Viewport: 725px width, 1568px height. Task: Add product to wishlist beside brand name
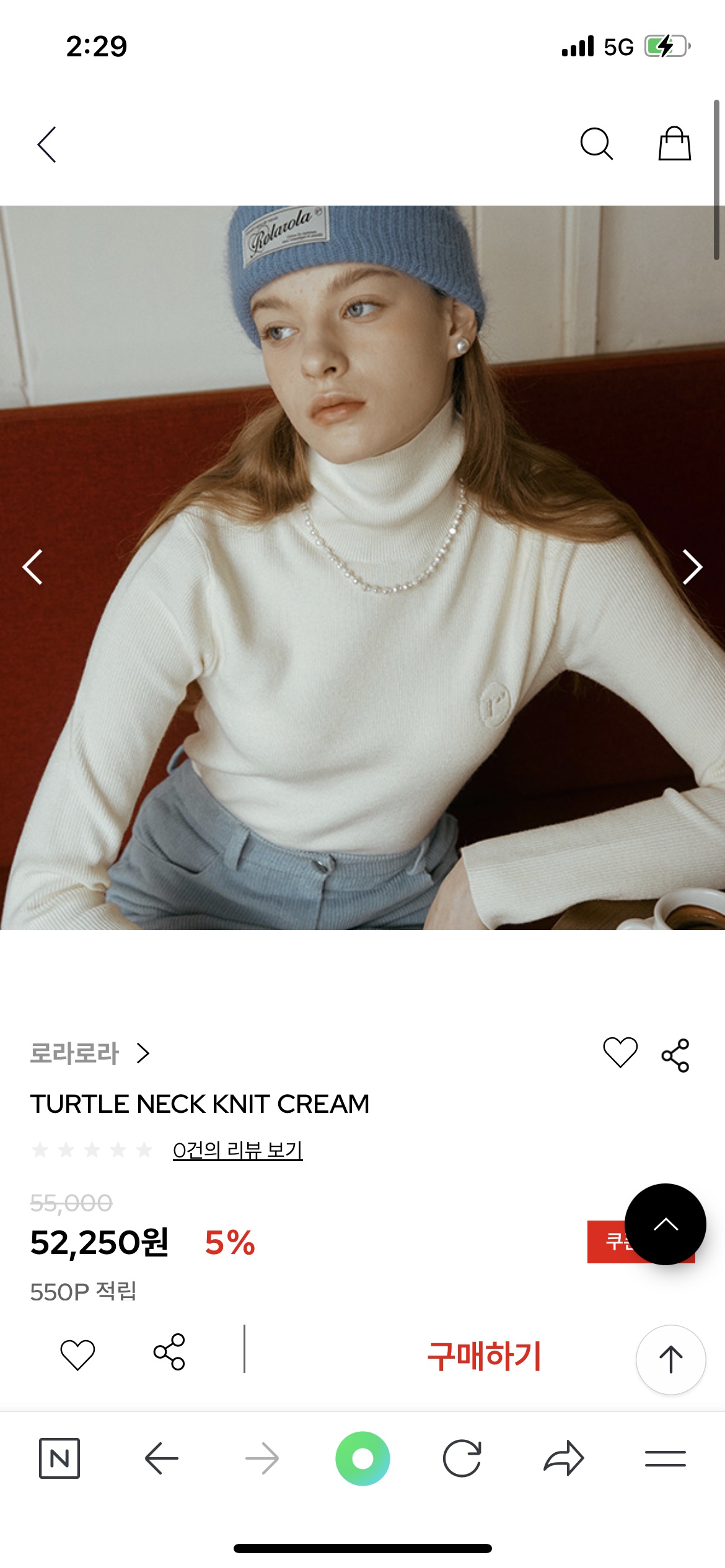(620, 1053)
